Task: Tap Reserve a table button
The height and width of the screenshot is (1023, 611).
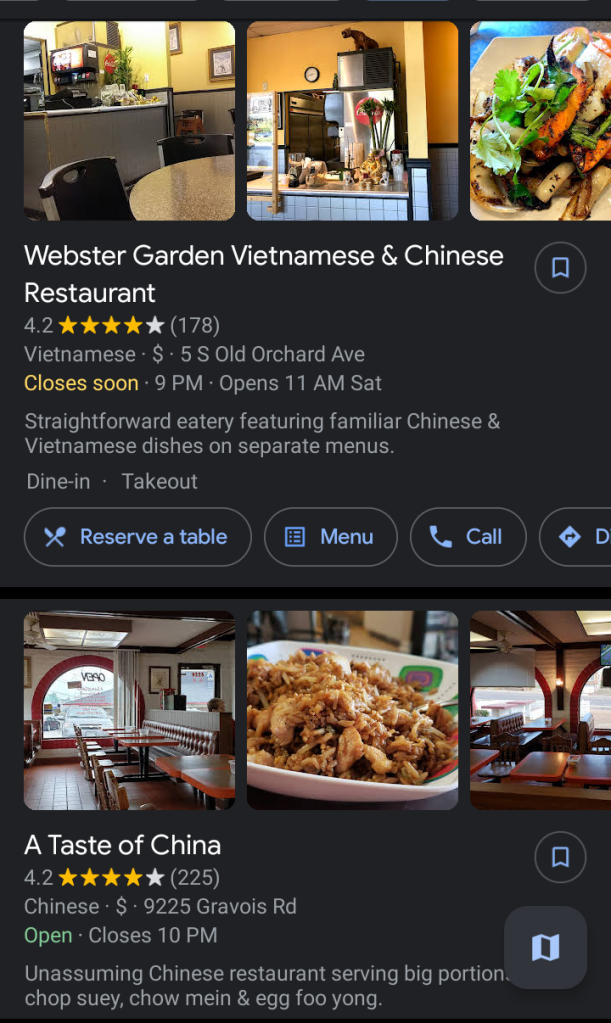Action: [137, 537]
